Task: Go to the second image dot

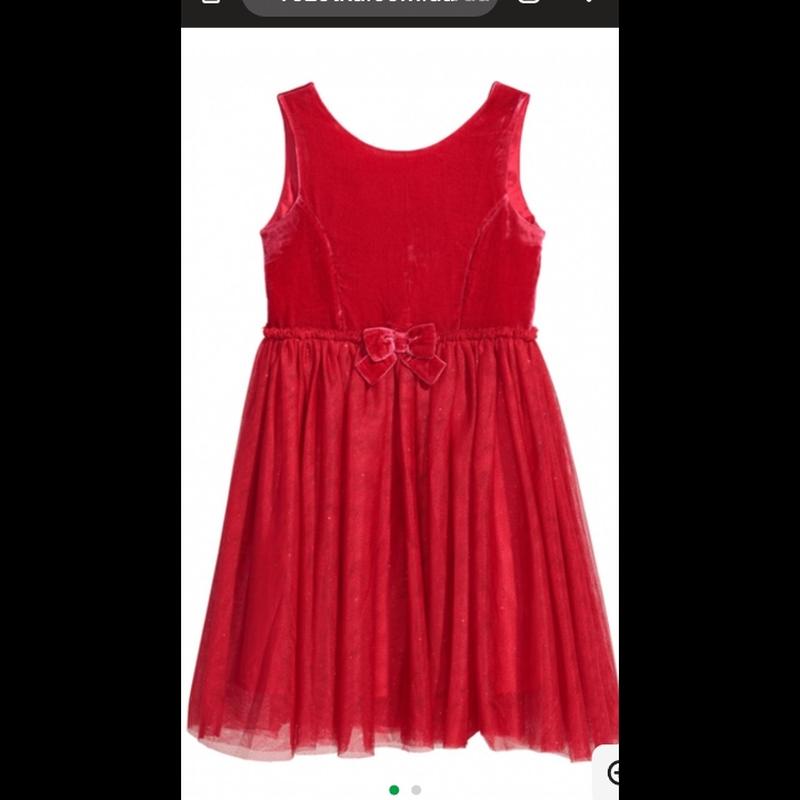Action: [416, 790]
